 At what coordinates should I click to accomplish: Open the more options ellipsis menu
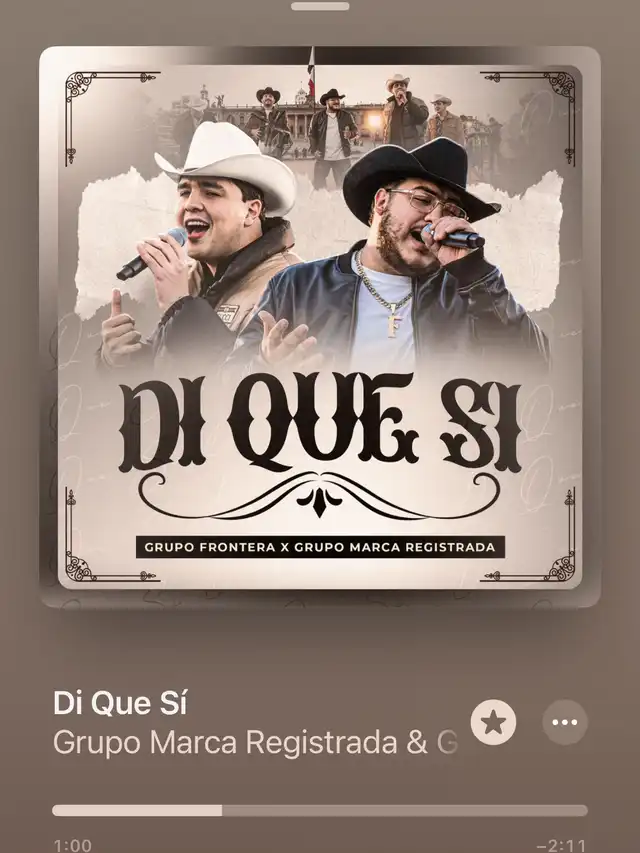(565, 722)
